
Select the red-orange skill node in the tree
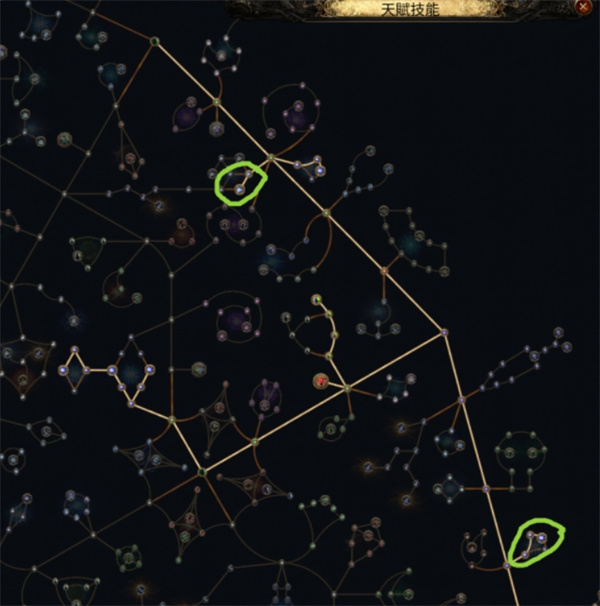click(320, 380)
